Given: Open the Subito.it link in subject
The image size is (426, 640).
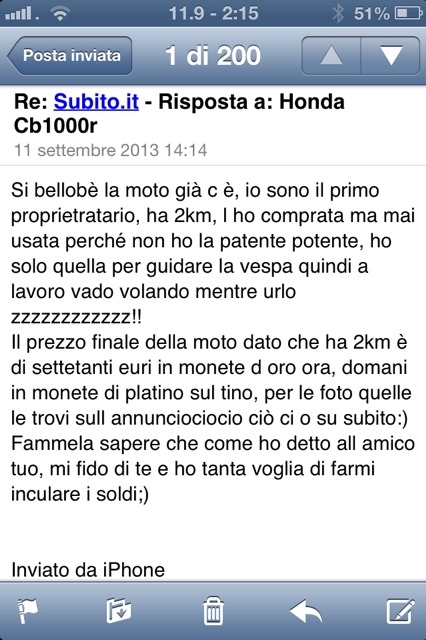Looking at the screenshot, I should (x=96, y=101).
